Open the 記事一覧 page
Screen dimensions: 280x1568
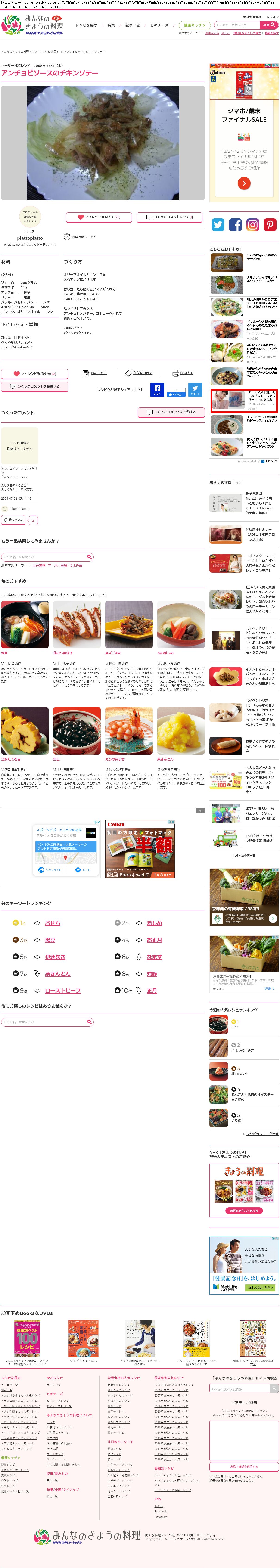[x=132, y=25]
